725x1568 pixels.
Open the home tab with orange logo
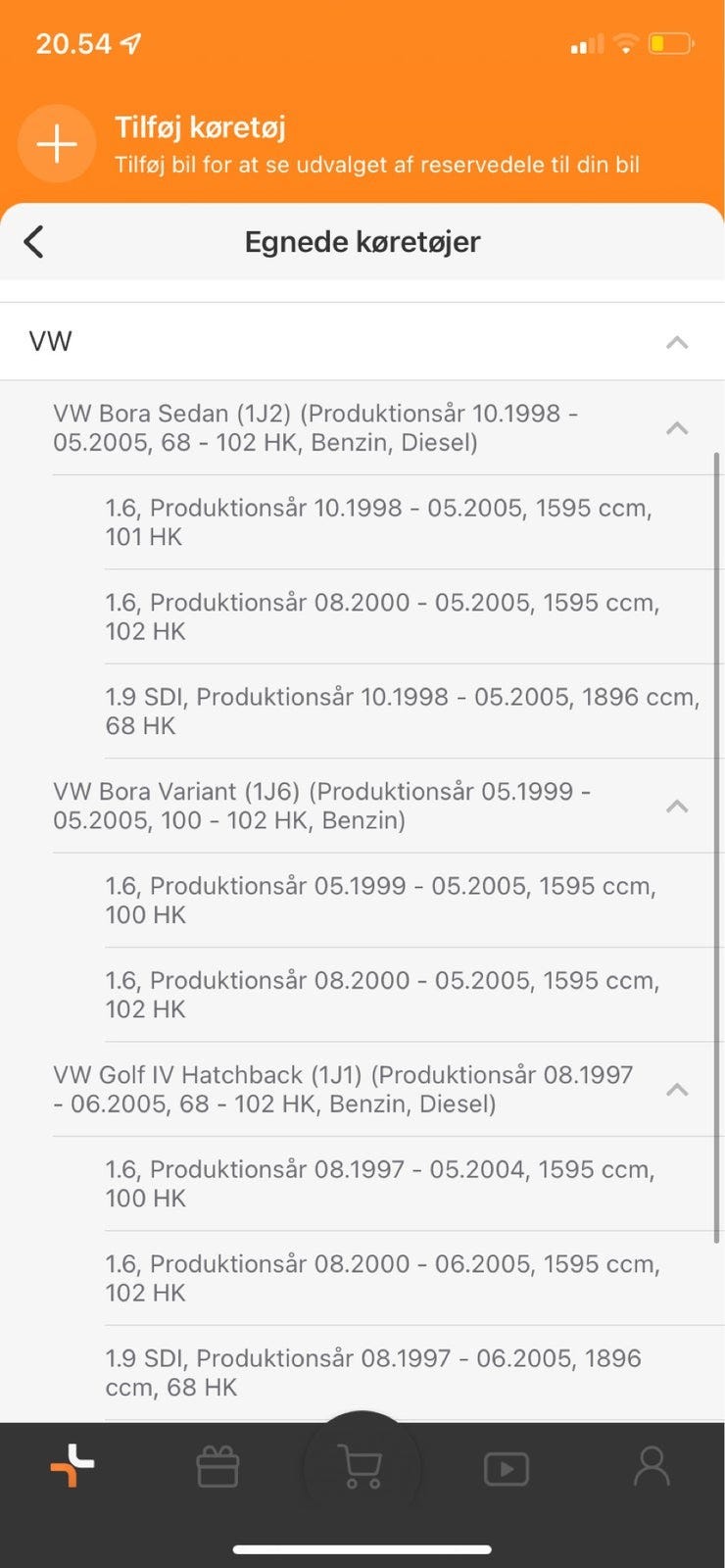click(72, 1467)
